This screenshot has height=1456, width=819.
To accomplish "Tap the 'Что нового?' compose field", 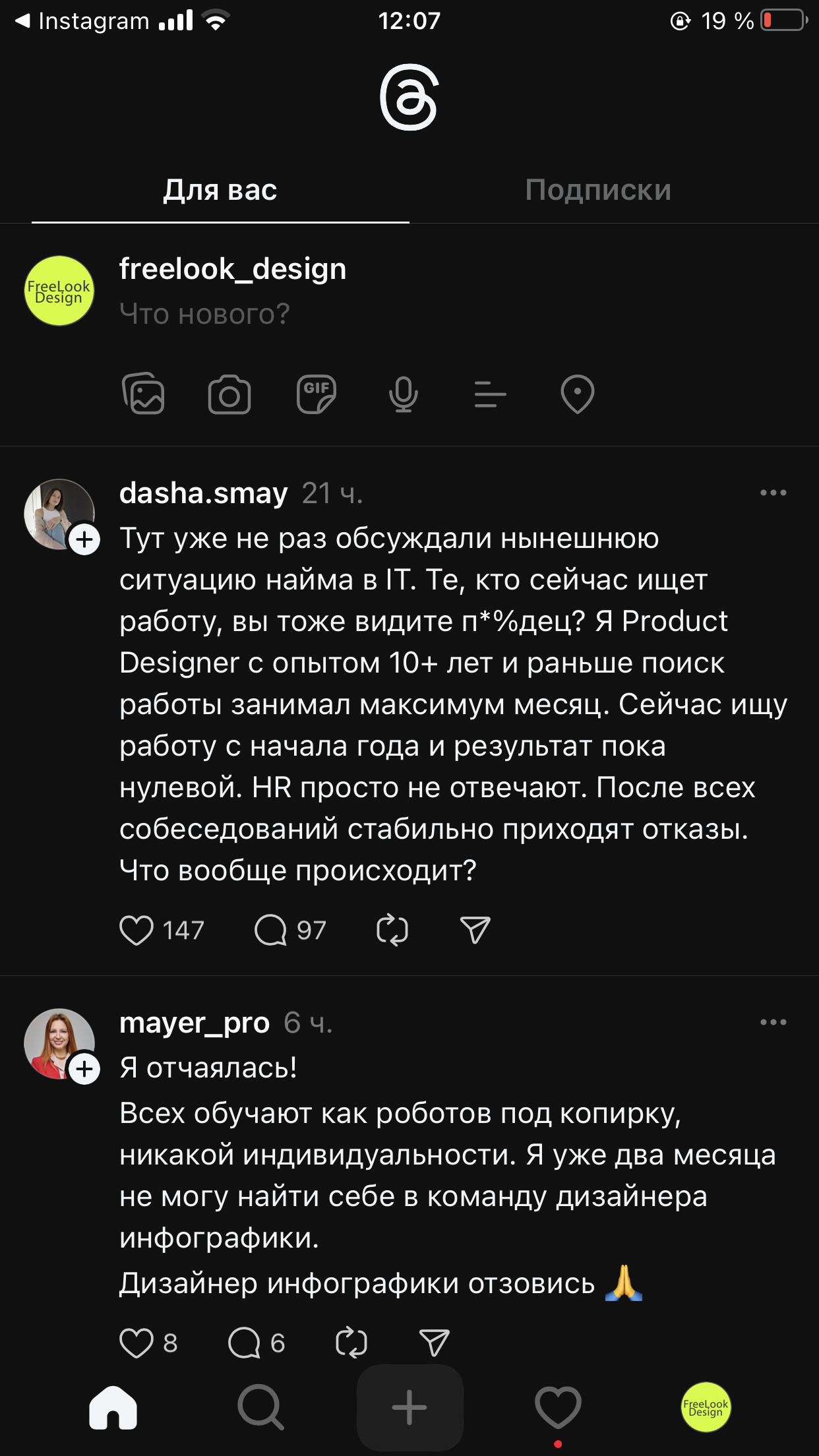I will (x=204, y=314).
